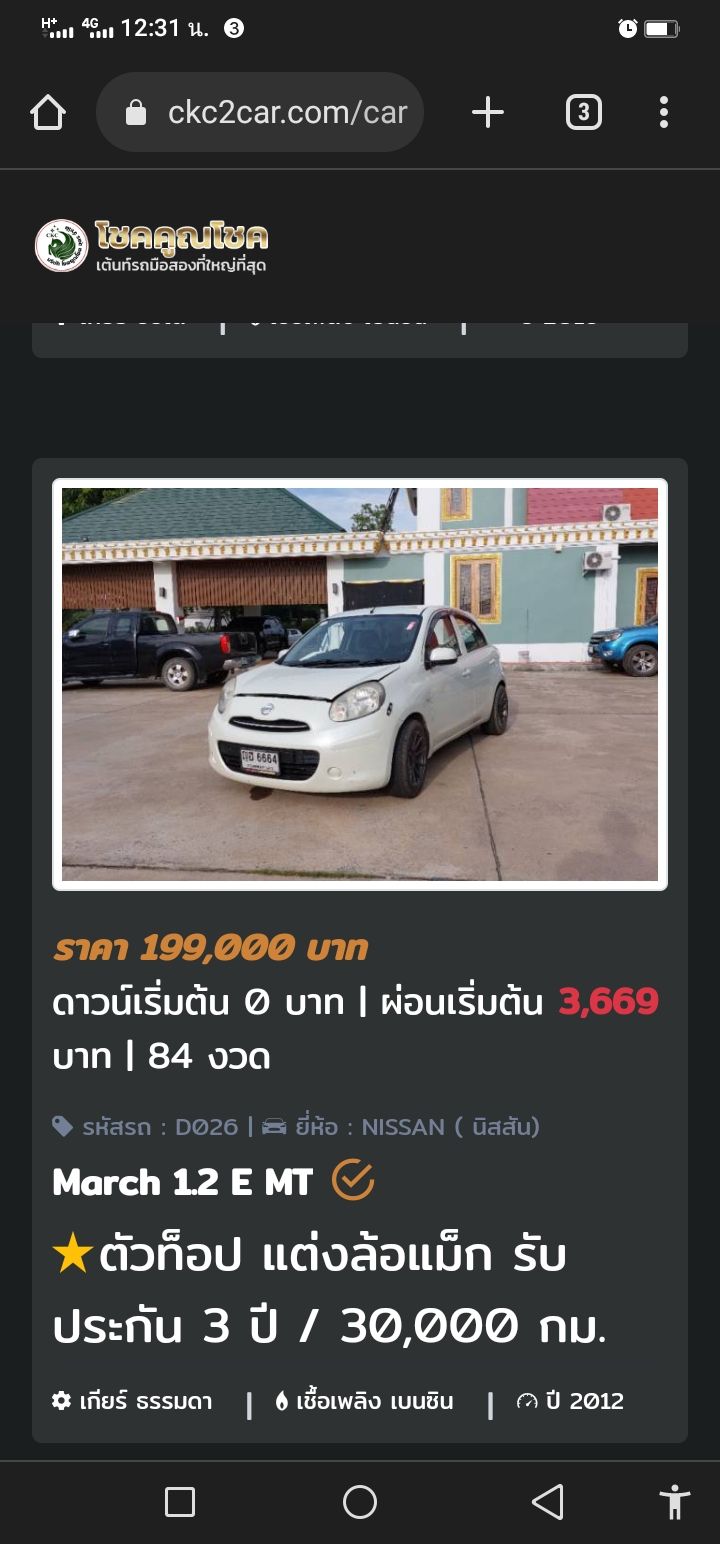Tap the system back button

coord(547,1501)
